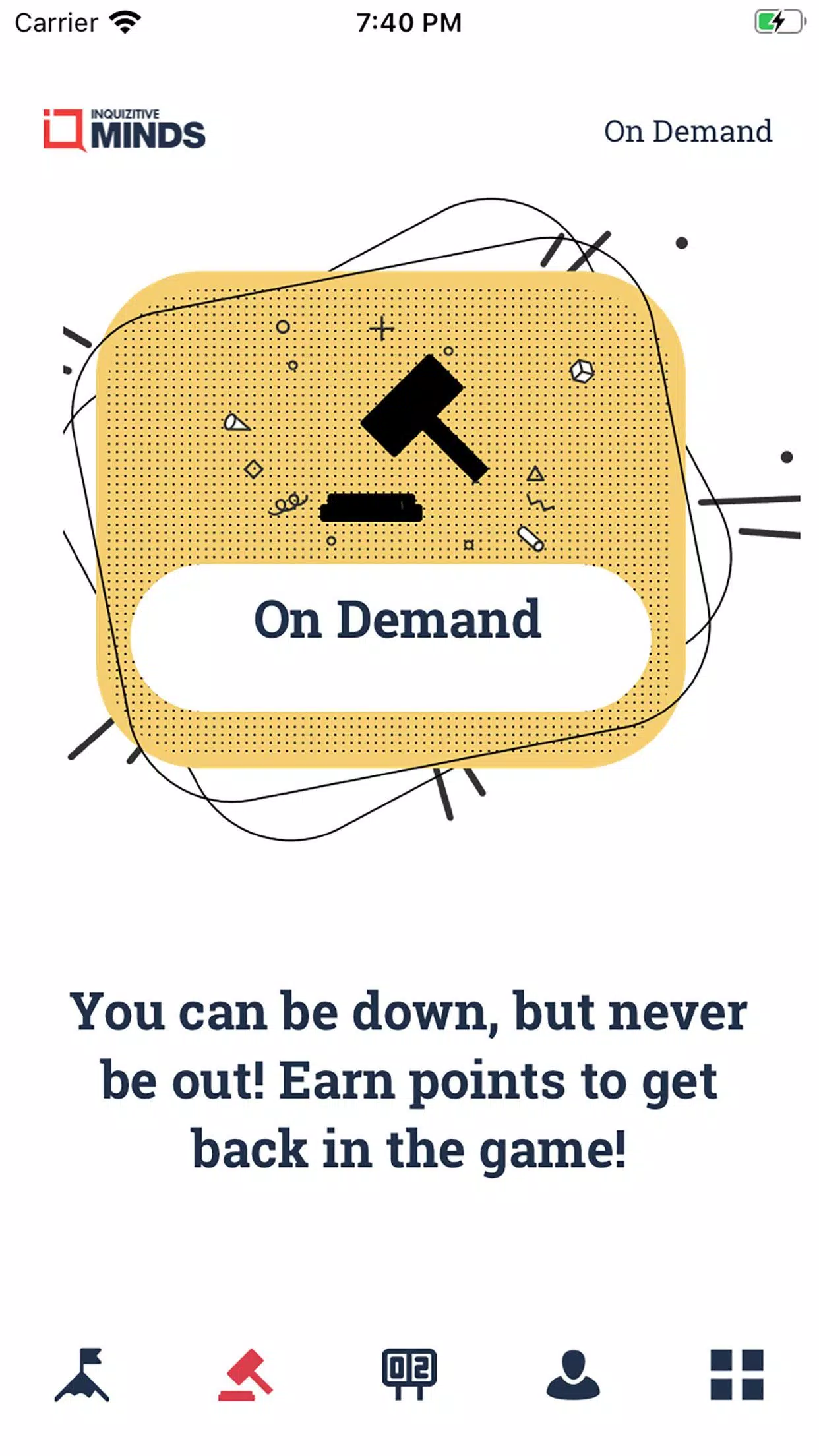Select the red gavel On Demand tab
Screen dimensions: 819x1456
tap(245, 1374)
